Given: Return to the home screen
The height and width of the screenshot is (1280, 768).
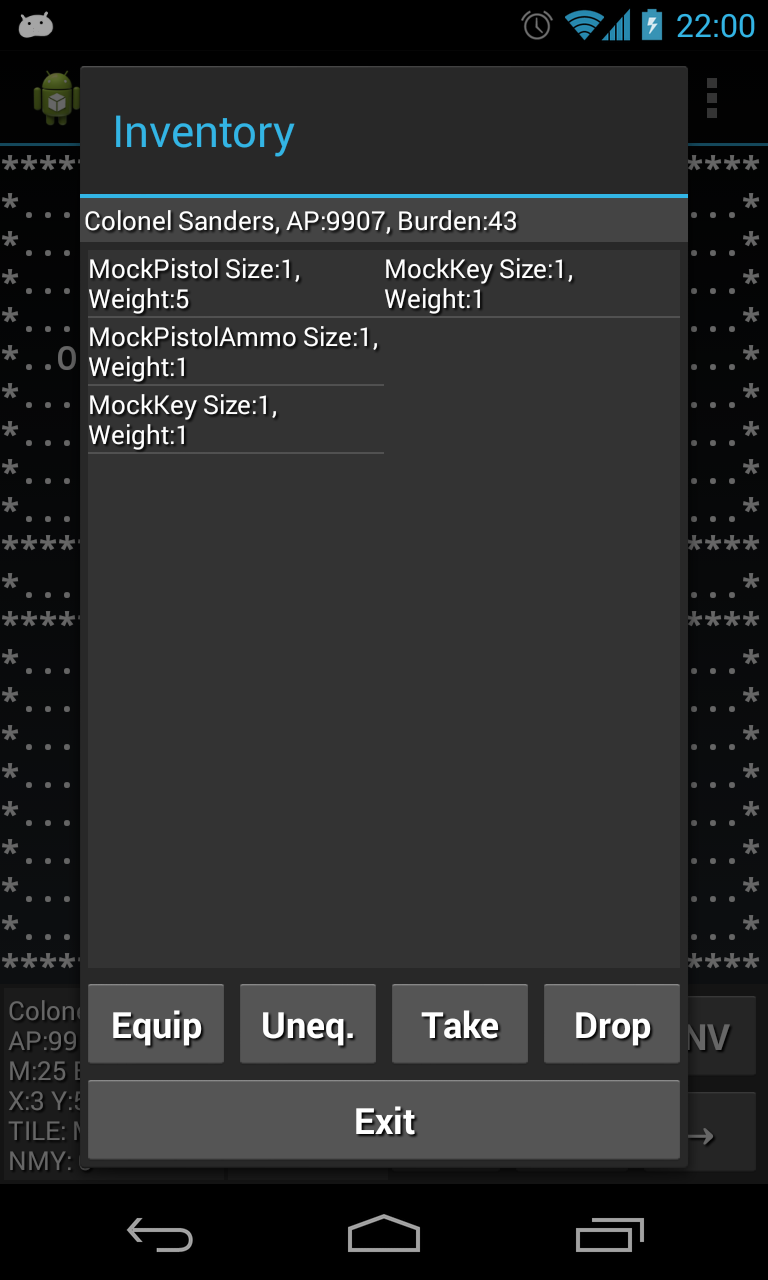Looking at the screenshot, I should click(384, 1236).
